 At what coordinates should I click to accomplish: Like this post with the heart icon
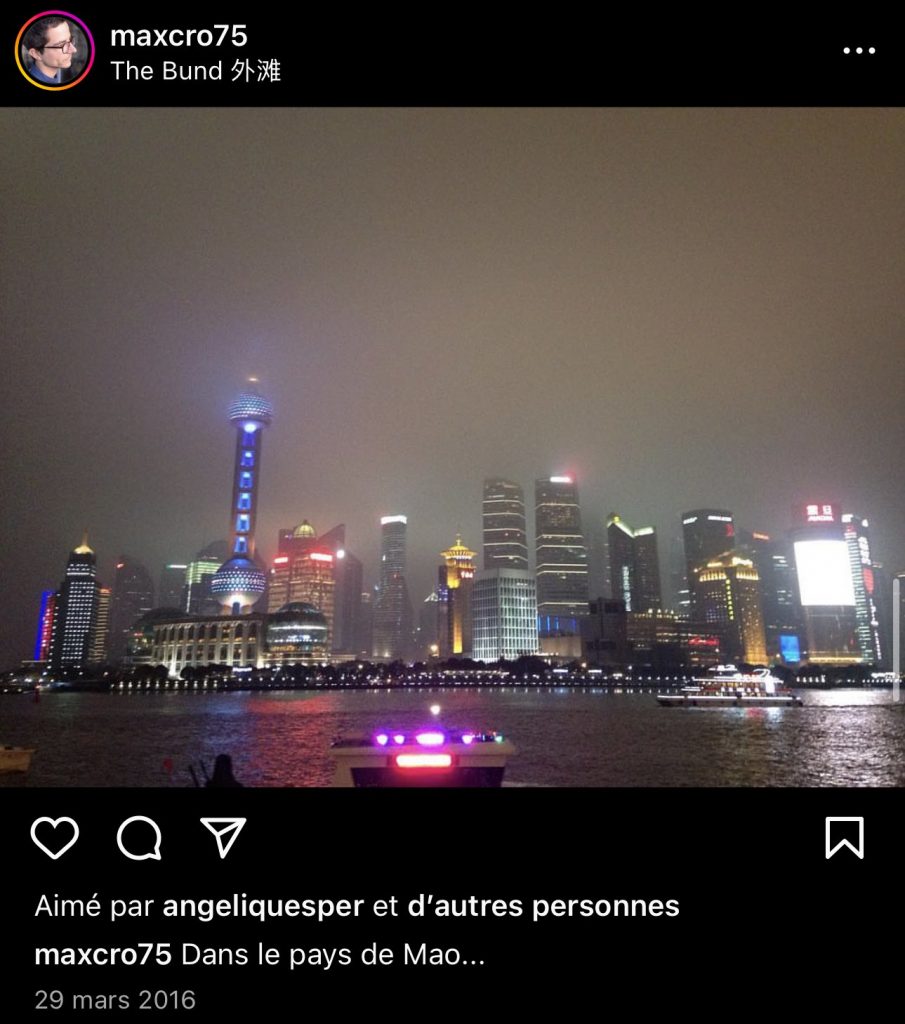tap(55, 837)
